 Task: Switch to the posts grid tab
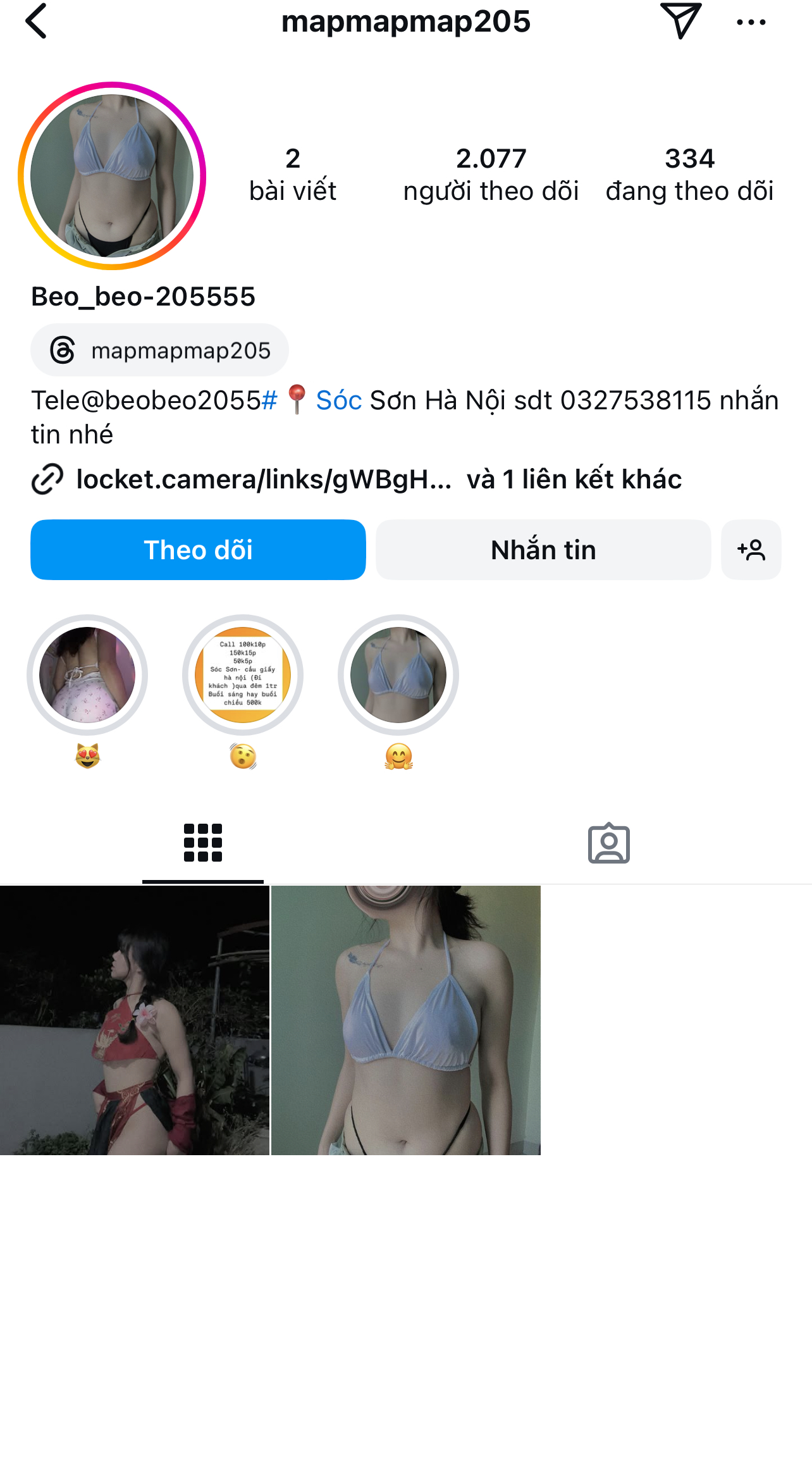[x=203, y=843]
